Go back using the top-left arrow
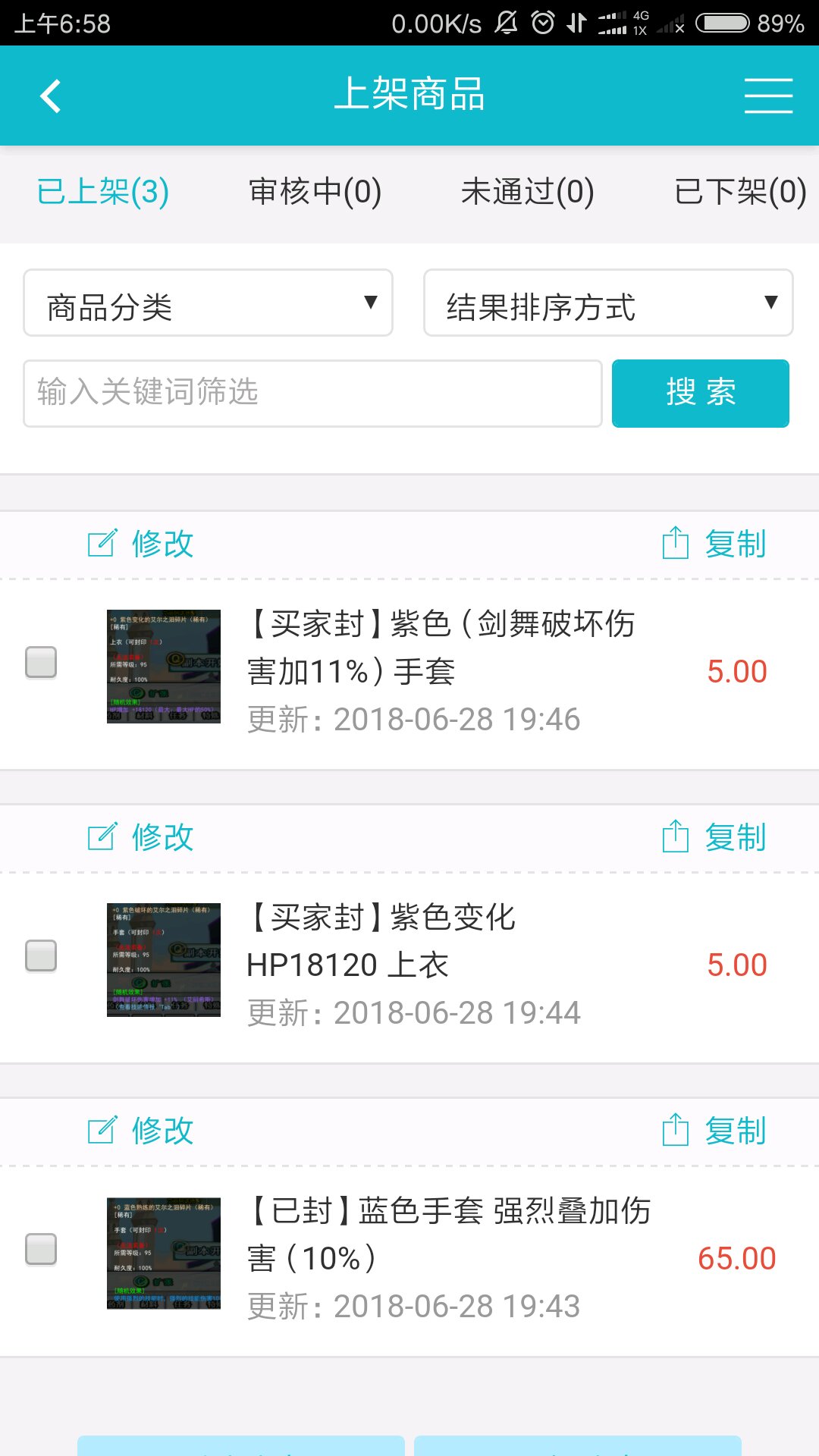The height and width of the screenshot is (1456, 819). [50, 96]
